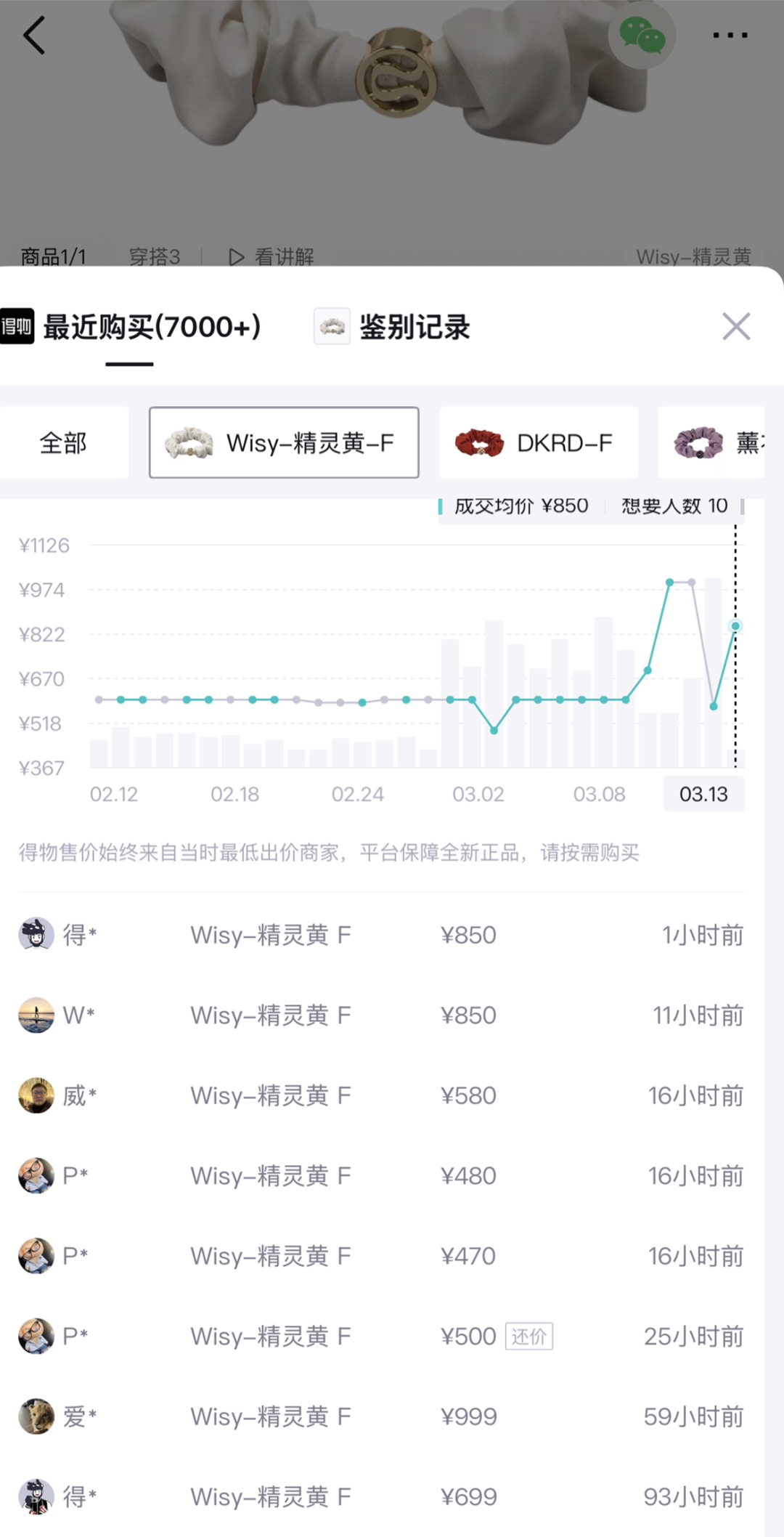Share via the WeChat icon
The height and width of the screenshot is (1537, 784).
(642, 36)
